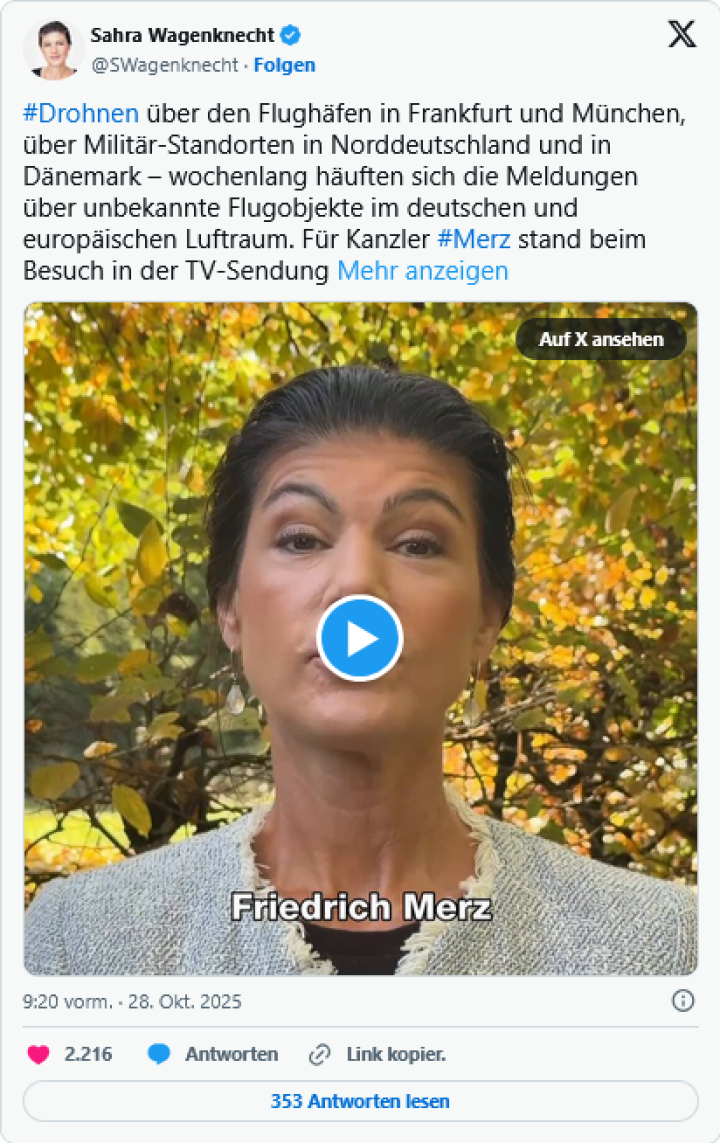
Task: Click the Link kopier. text
Action: click(x=396, y=1054)
